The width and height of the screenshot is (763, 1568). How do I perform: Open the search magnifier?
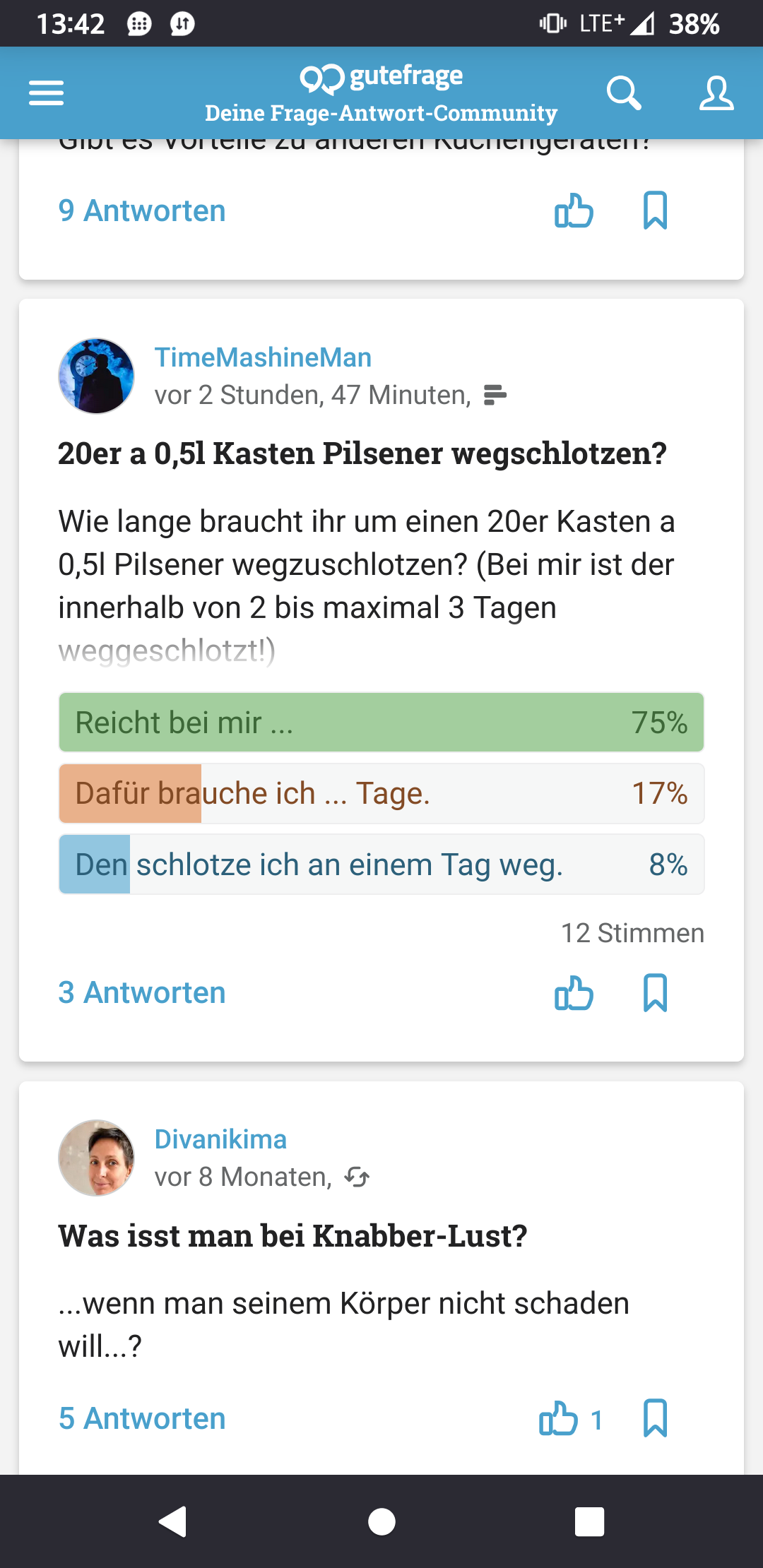(624, 93)
